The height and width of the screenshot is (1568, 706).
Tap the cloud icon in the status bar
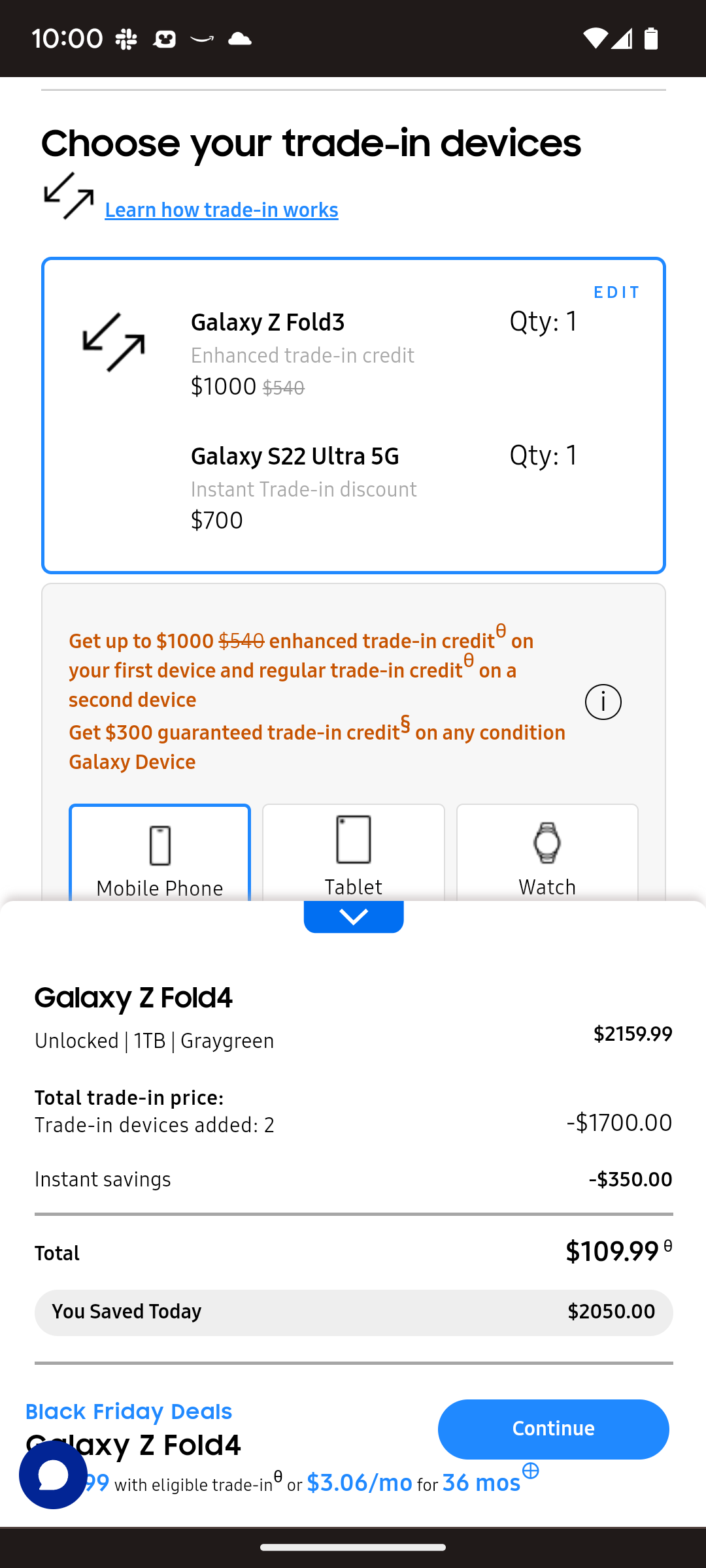pos(240,39)
